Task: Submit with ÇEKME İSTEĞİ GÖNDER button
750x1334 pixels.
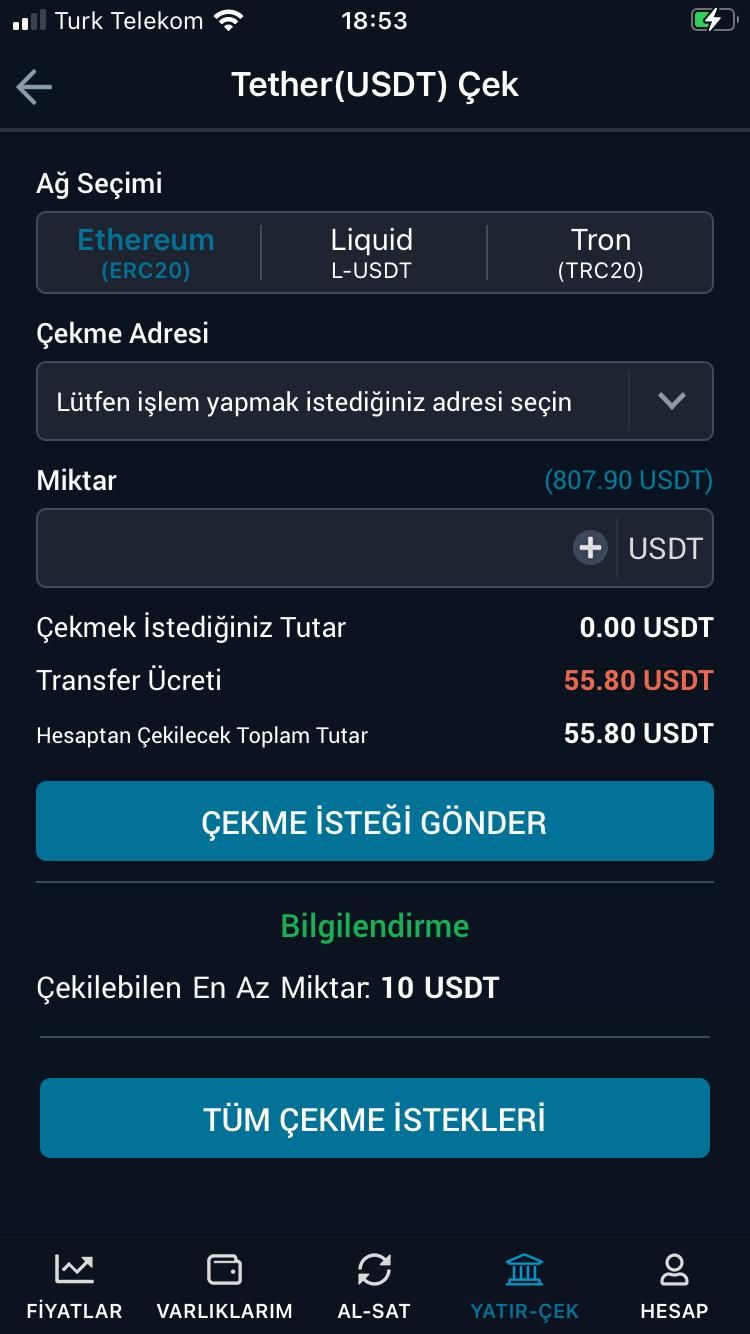Action: pyautogui.click(x=374, y=821)
